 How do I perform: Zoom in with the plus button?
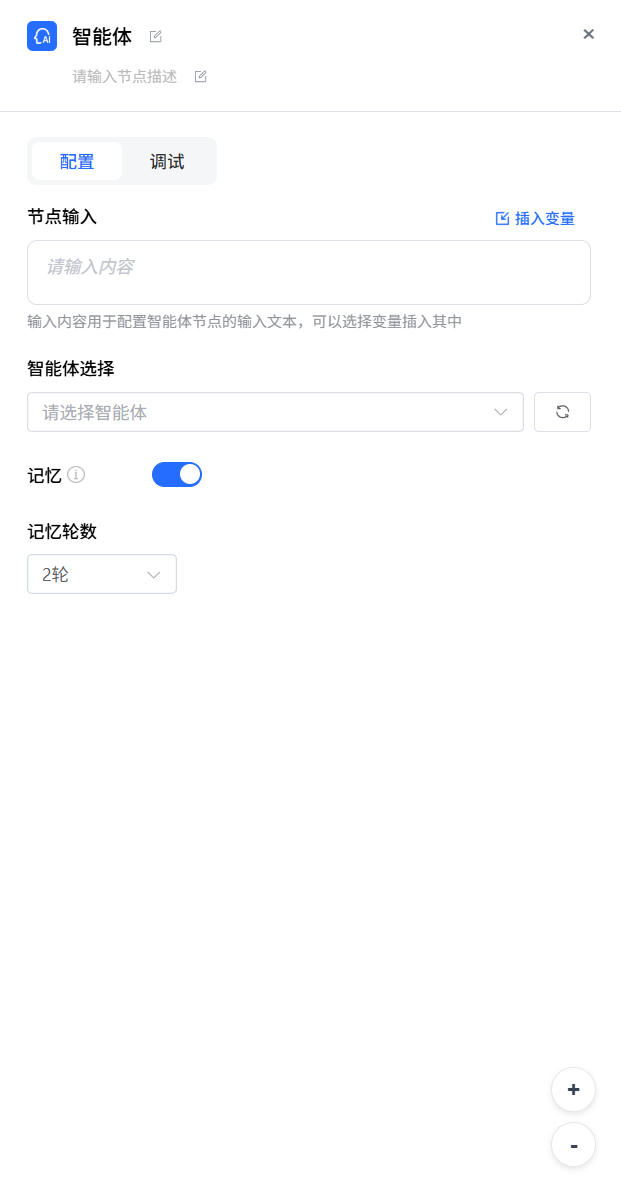(573, 1089)
